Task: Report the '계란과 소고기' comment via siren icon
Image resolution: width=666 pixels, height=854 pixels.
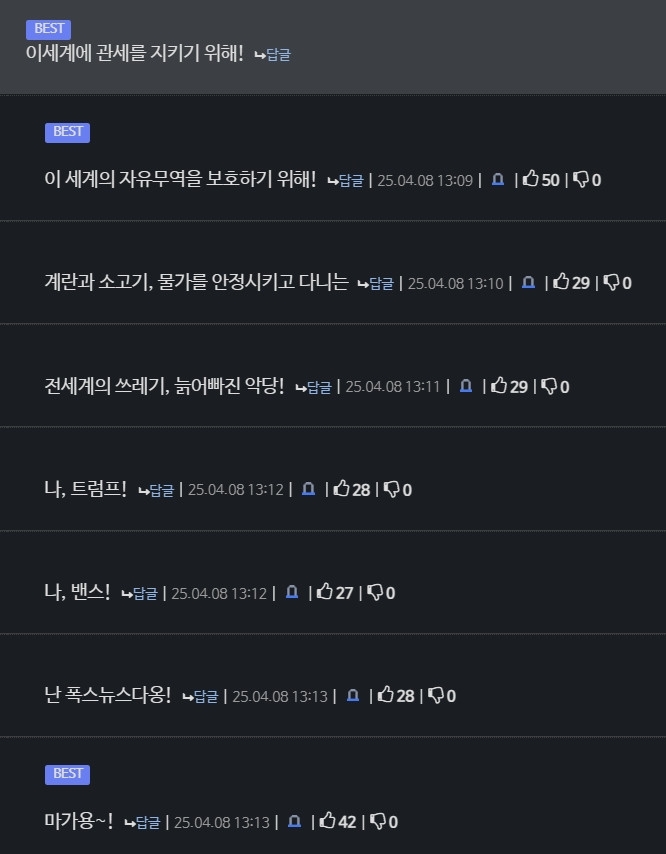Action: click(x=528, y=283)
